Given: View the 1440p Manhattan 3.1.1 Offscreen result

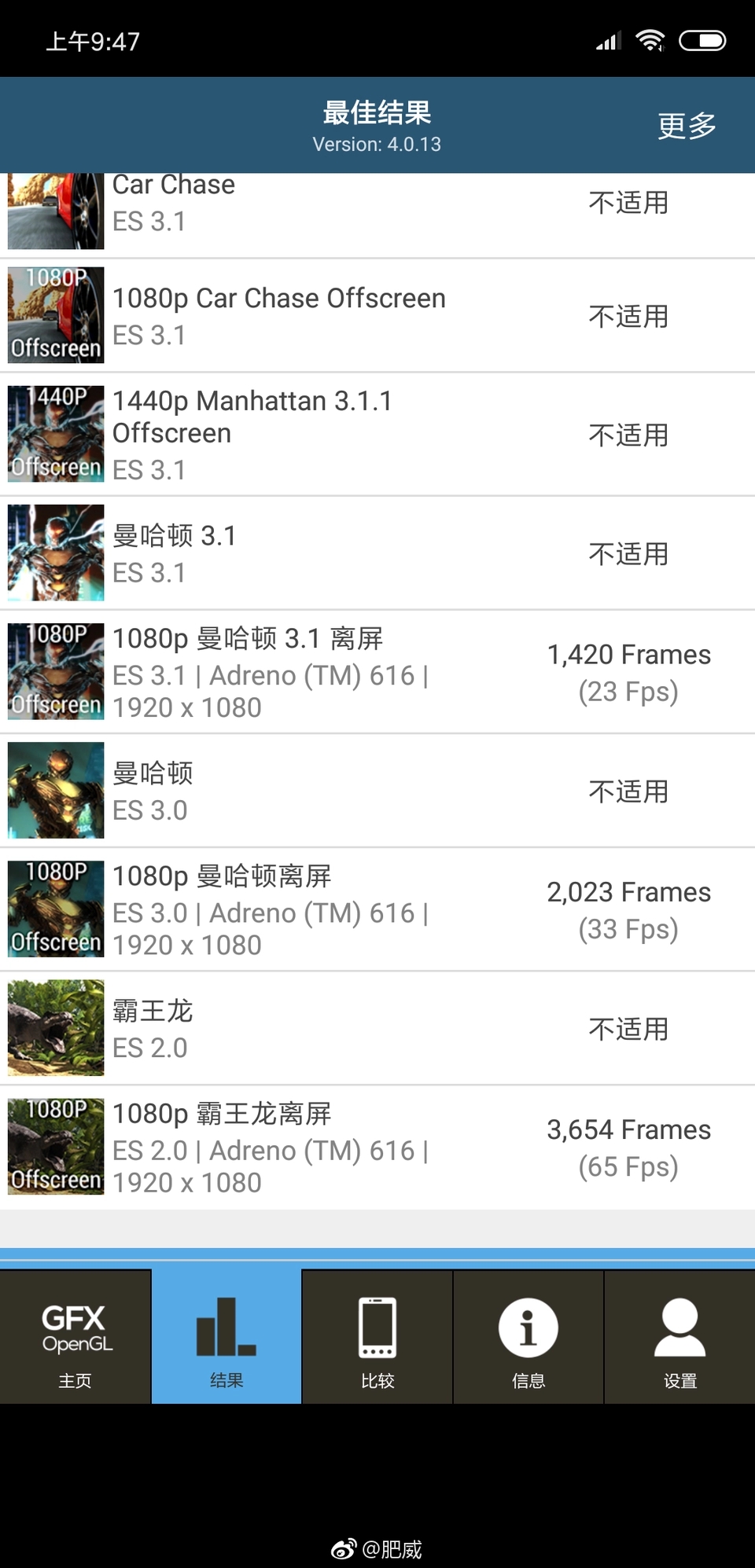Looking at the screenshot, I should pos(377,435).
